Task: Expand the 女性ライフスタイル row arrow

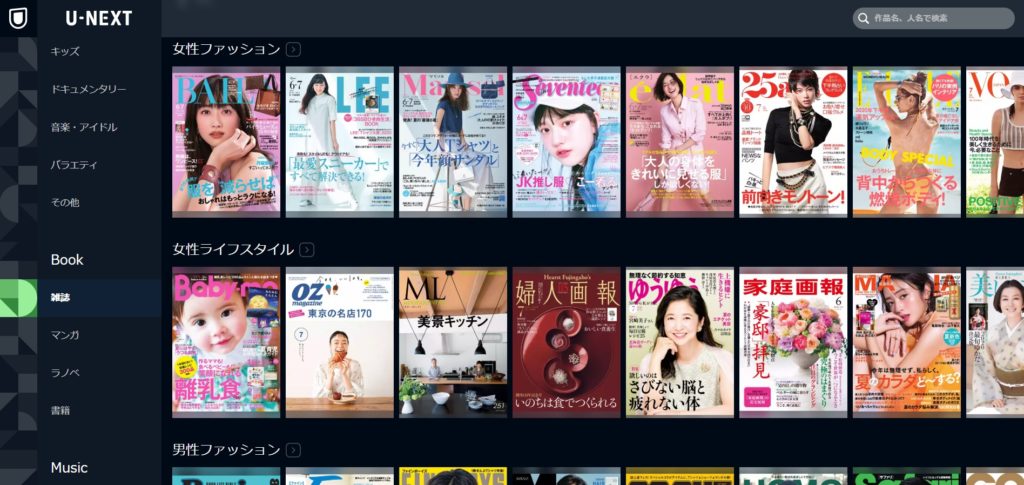Action: point(307,249)
